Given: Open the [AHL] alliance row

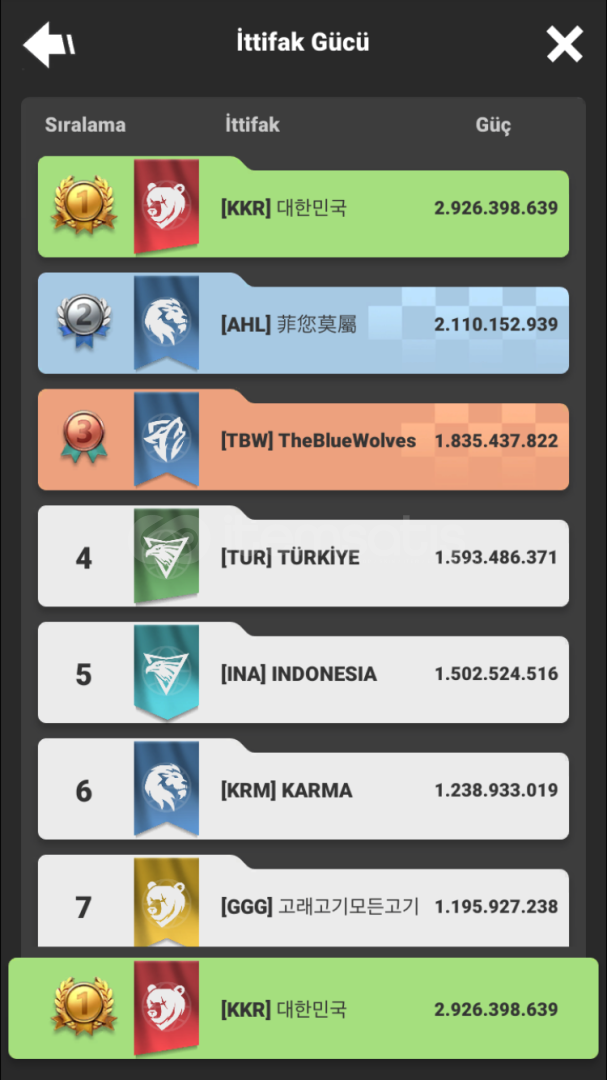Looking at the screenshot, I should pos(303,324).
